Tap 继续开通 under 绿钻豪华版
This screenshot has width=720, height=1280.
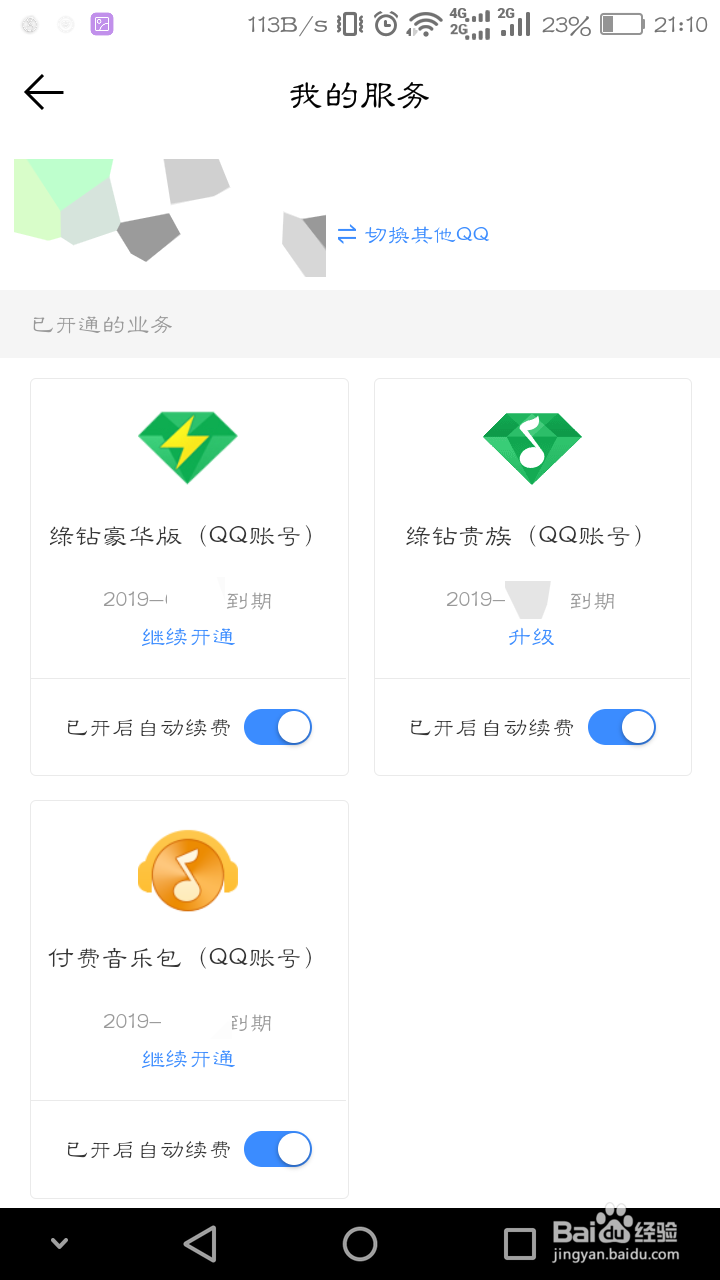click(x=188, y=637)
